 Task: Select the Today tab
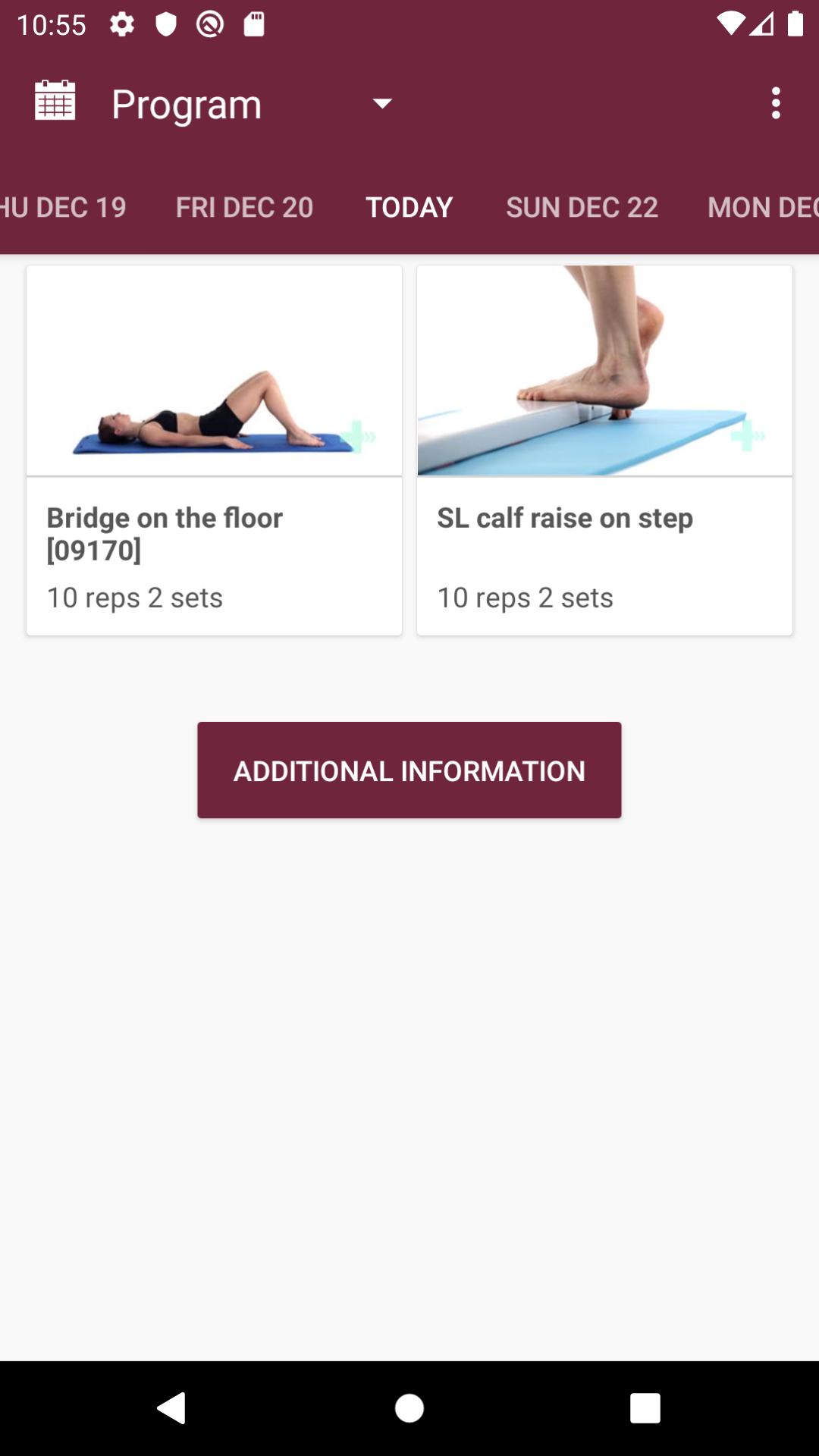coord(409,207)
